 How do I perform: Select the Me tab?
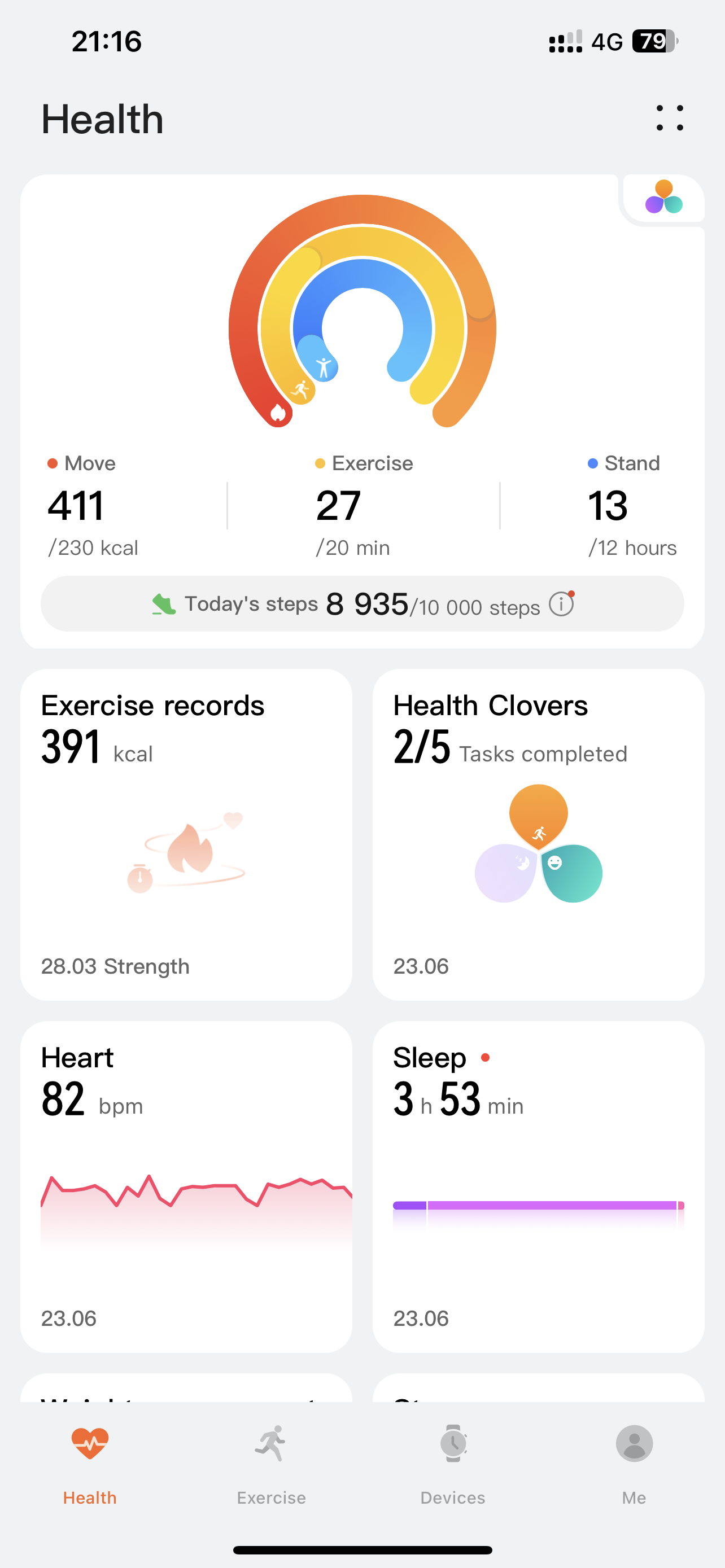click(x=634, y=1461)
